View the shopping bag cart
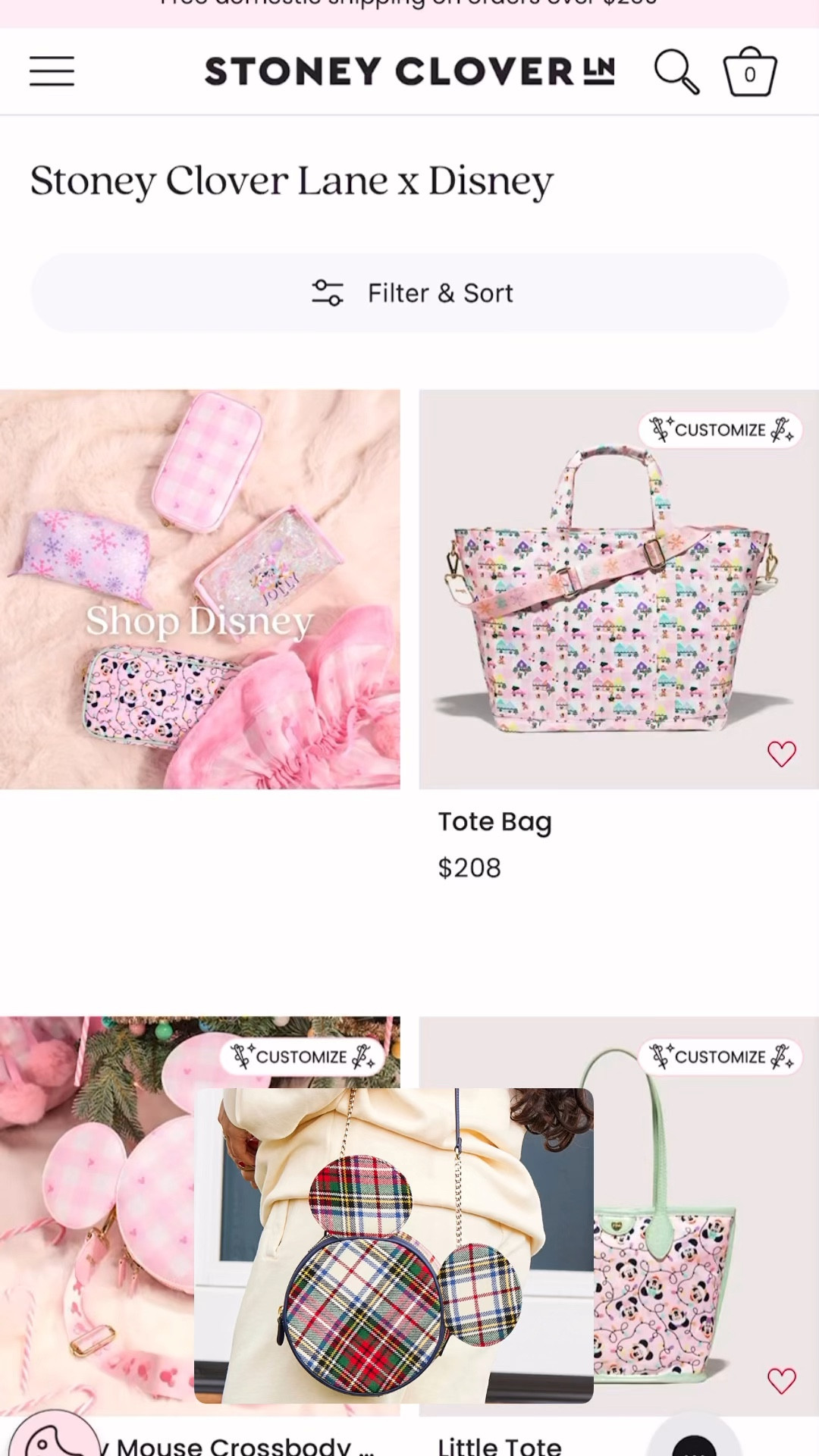819x1456 pixels. [x=749, y=73]
